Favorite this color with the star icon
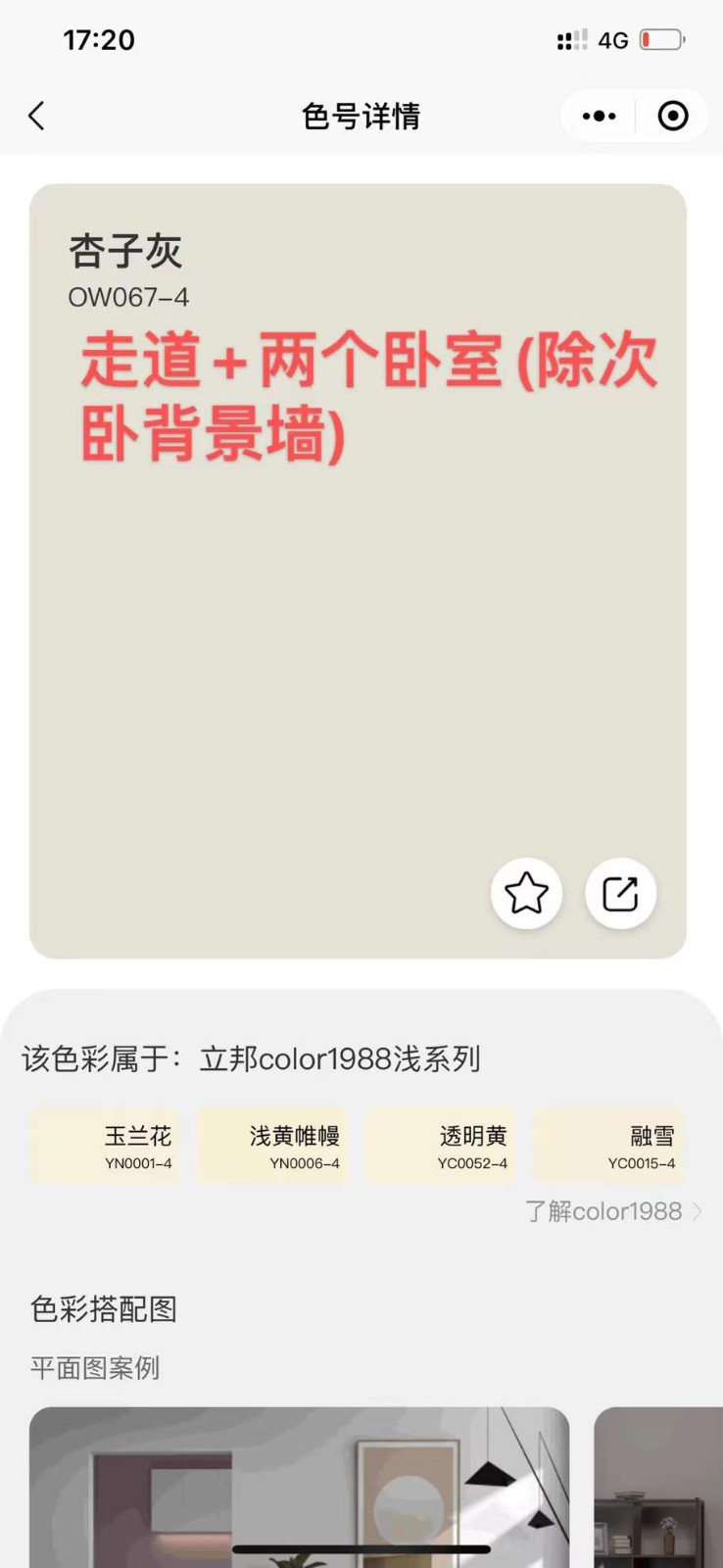The image size is (723, 1568). [x=526, y=894]
